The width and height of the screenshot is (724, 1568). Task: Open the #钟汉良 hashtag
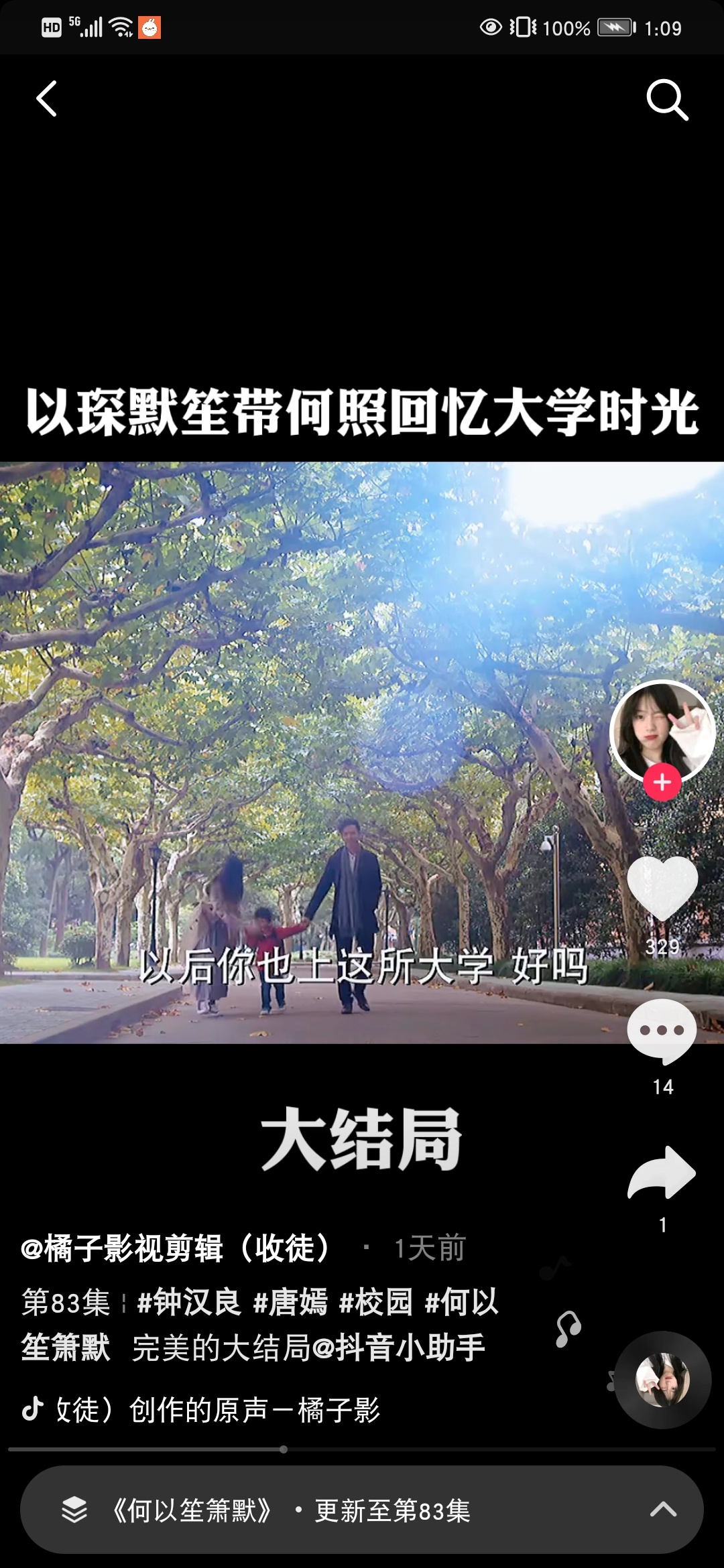click(x=188, y=1303)
